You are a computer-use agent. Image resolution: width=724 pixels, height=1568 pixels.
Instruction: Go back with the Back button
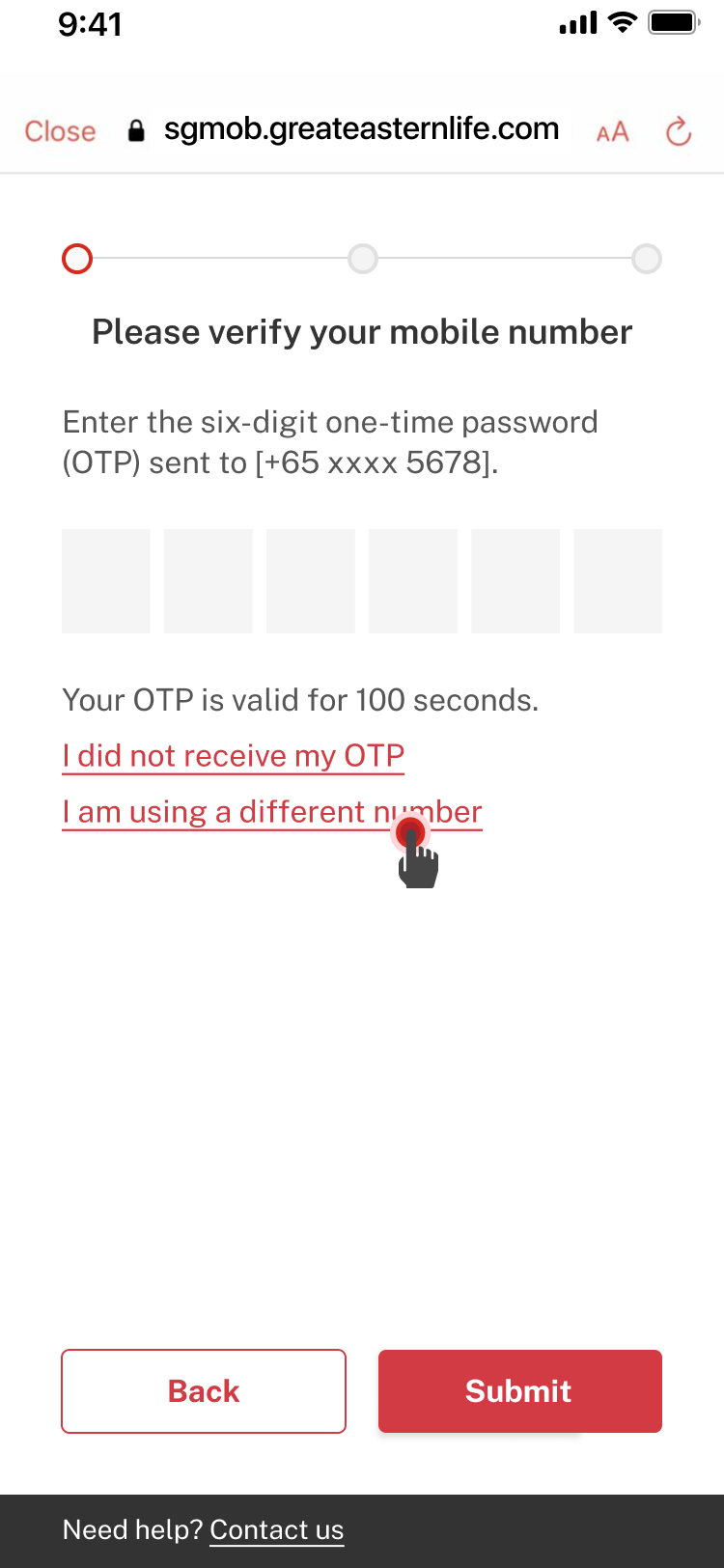pyautogui.click(x=204, y=1391)
